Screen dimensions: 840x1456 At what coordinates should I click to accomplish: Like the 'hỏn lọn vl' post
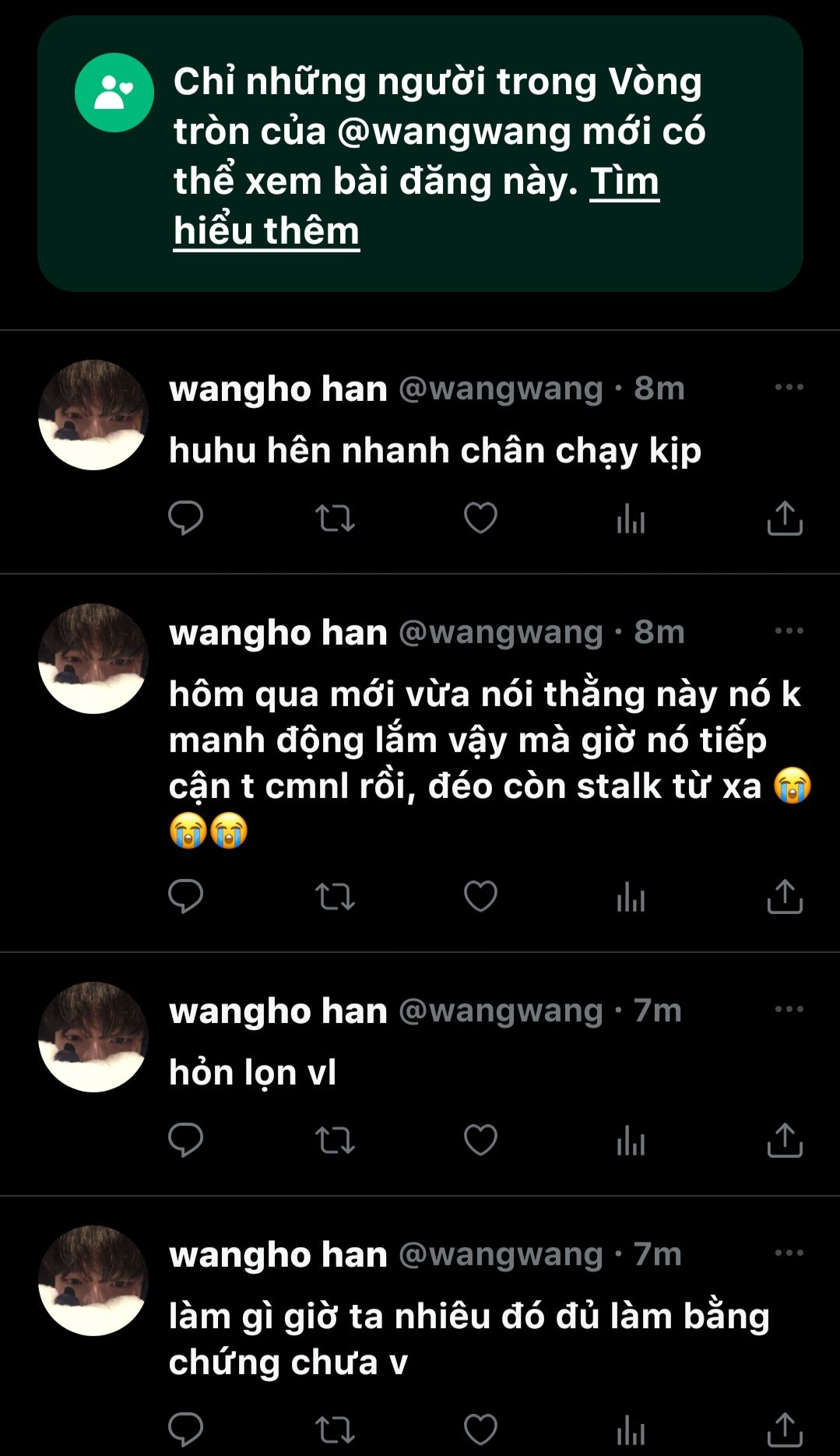(480, 1141)
